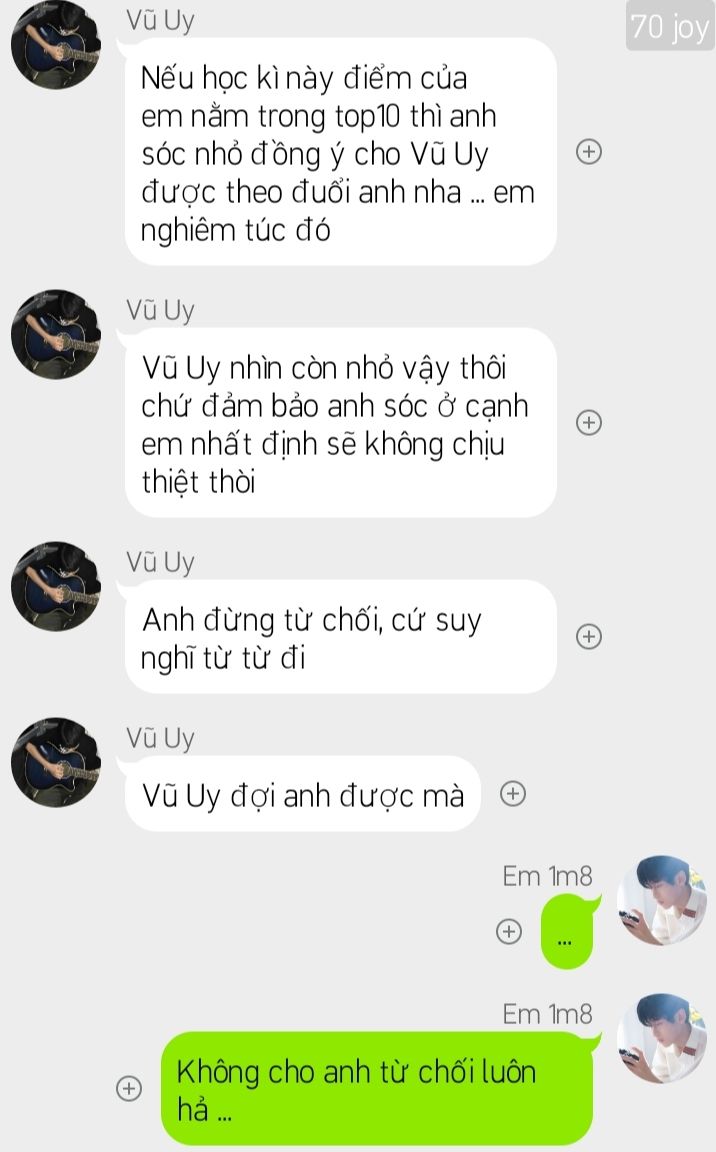Open Vũ Uy's avatar beside "Nếu học kì này" message

tap(56, 45)
